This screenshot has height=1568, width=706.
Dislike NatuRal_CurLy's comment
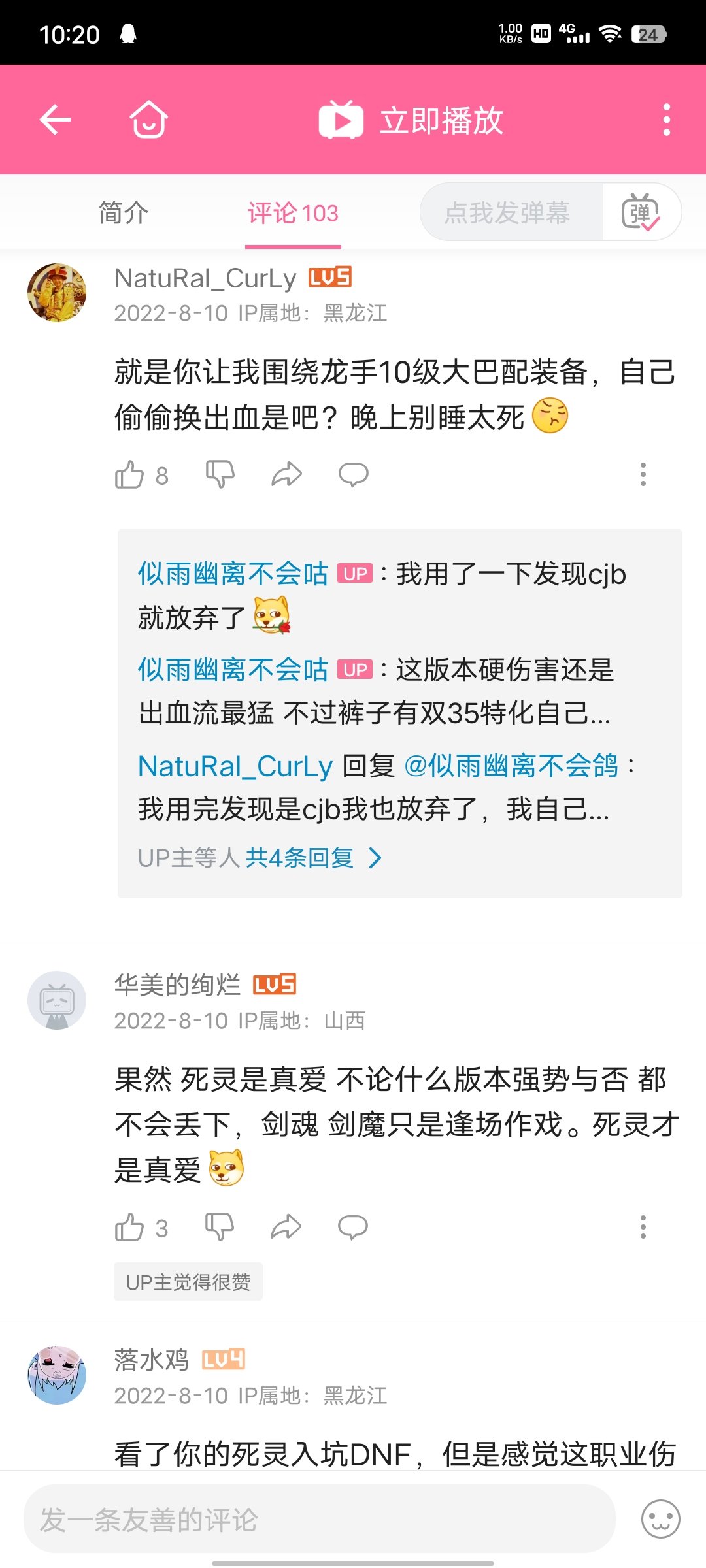point(220,474)
